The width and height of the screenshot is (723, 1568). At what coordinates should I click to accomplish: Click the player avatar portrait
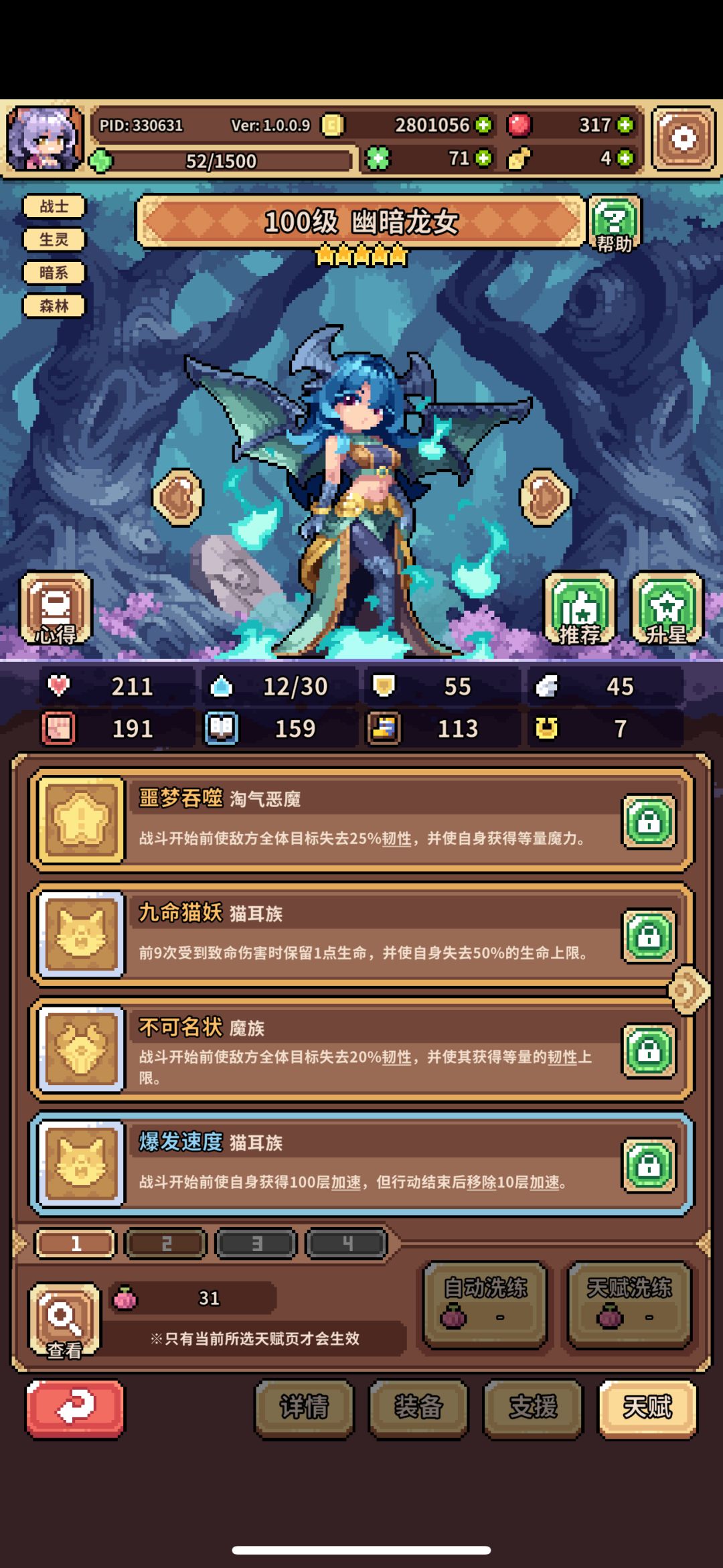pyautogui.click(x=46, y=137)
